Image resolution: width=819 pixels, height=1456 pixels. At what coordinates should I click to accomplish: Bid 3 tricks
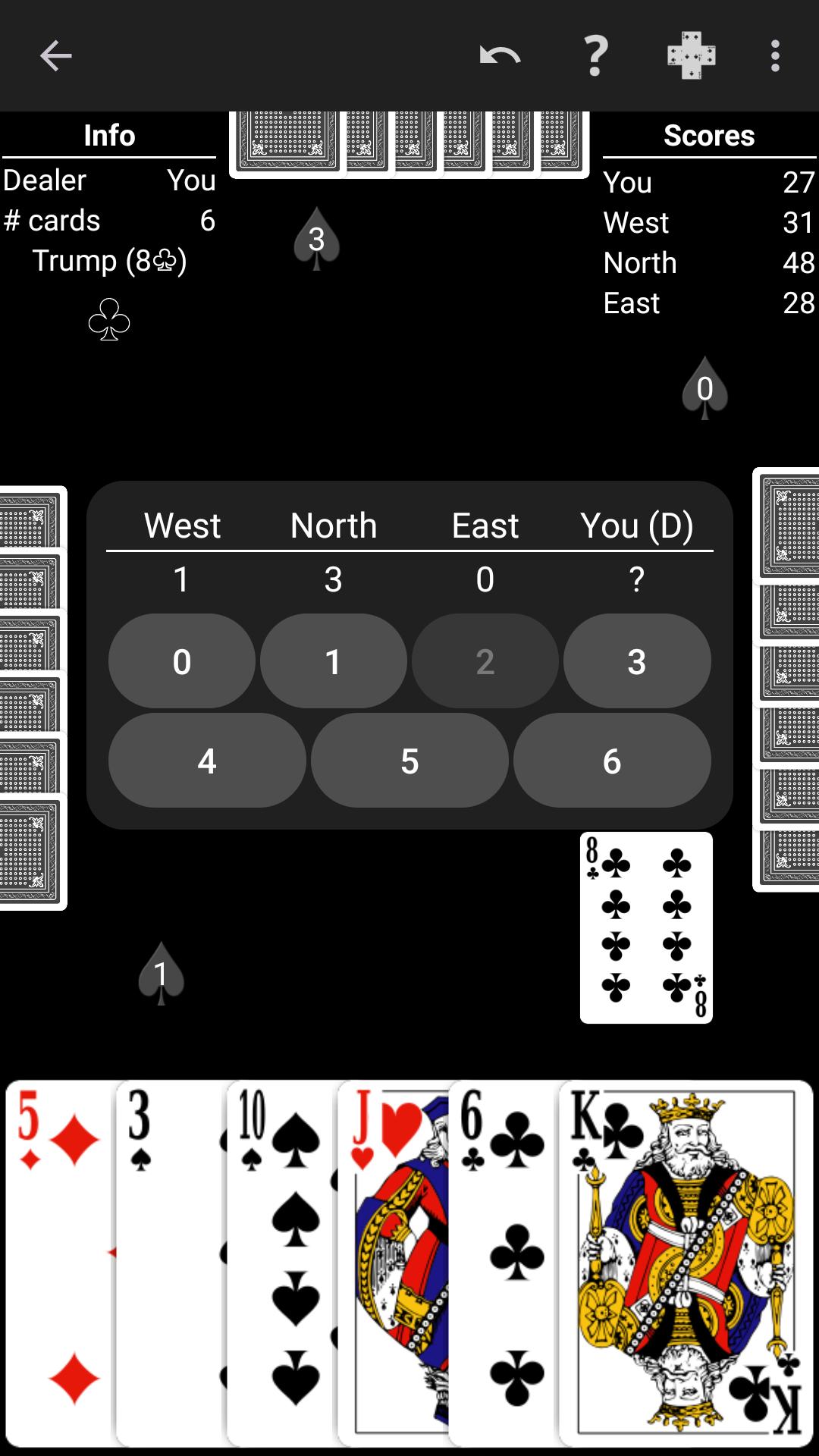[x=637, y=661]
